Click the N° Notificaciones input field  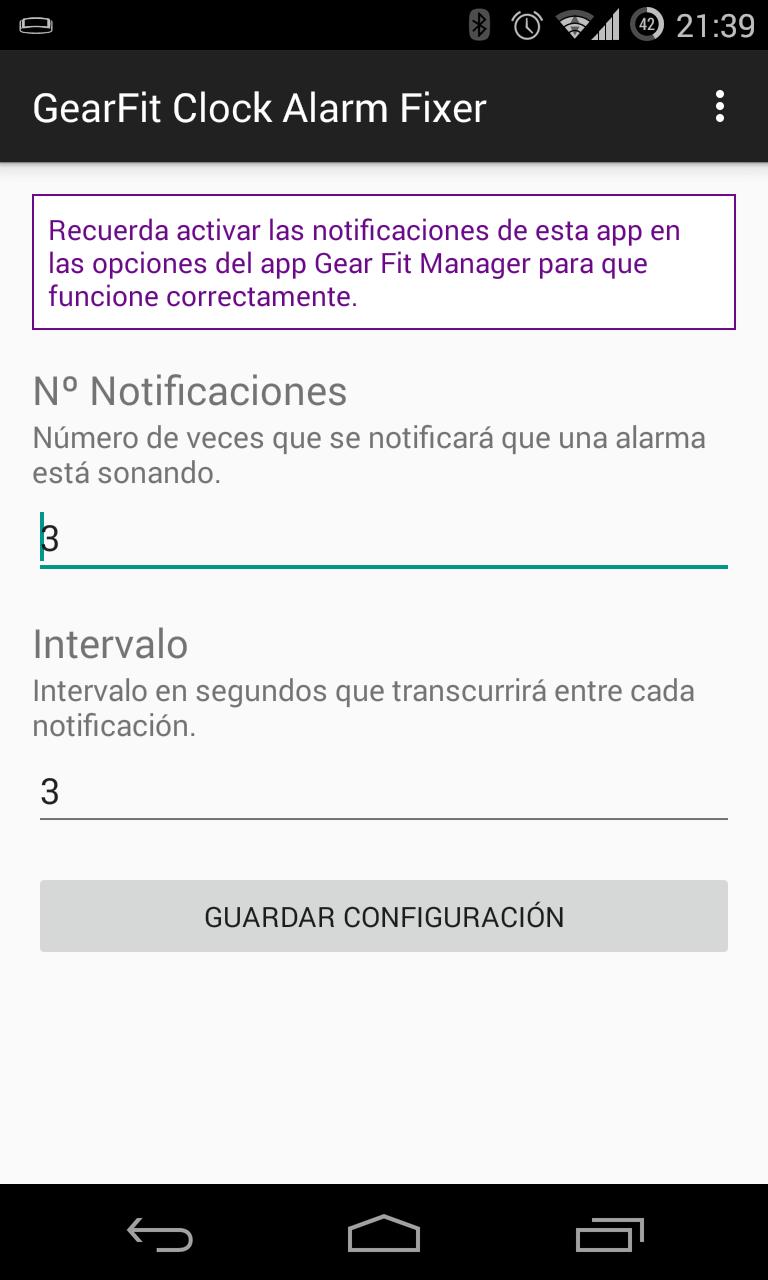point(384,538)
